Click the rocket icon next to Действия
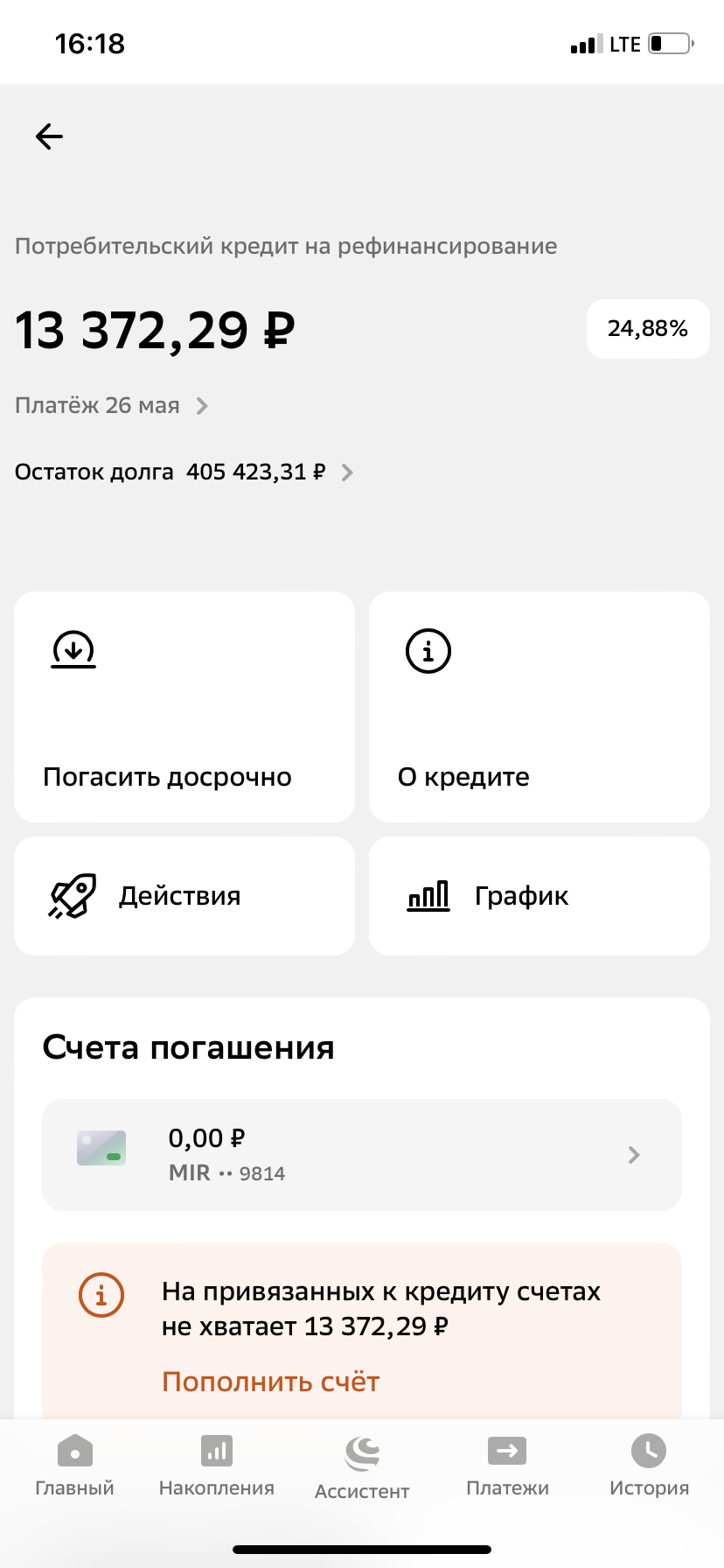724x1568 pixels. tap(73, 895)
